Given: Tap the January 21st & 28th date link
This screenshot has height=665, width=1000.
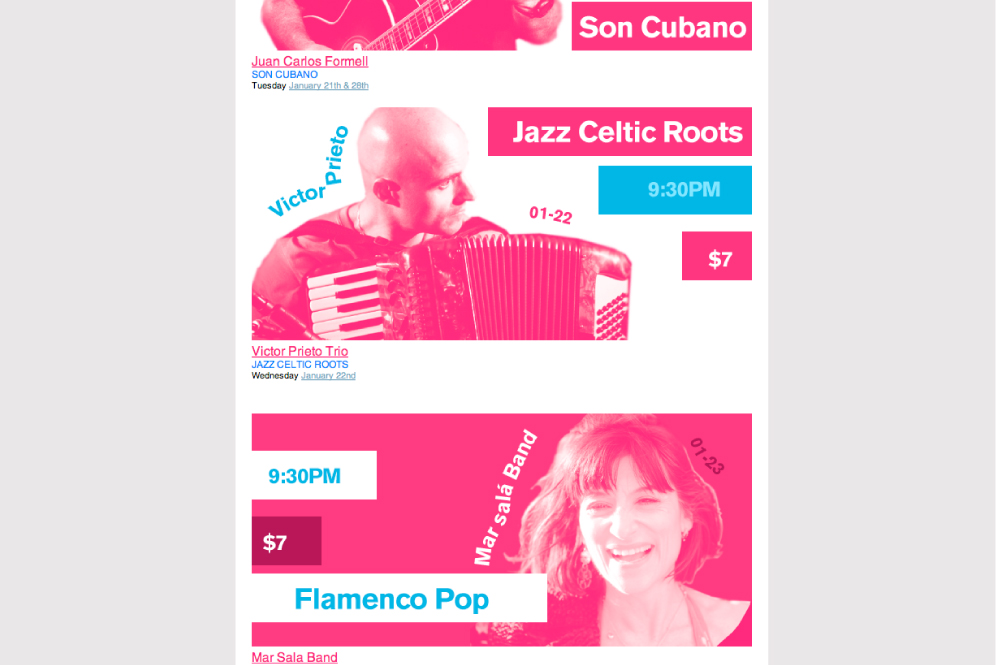Looking at the screenshot, I should pos(328,86).
